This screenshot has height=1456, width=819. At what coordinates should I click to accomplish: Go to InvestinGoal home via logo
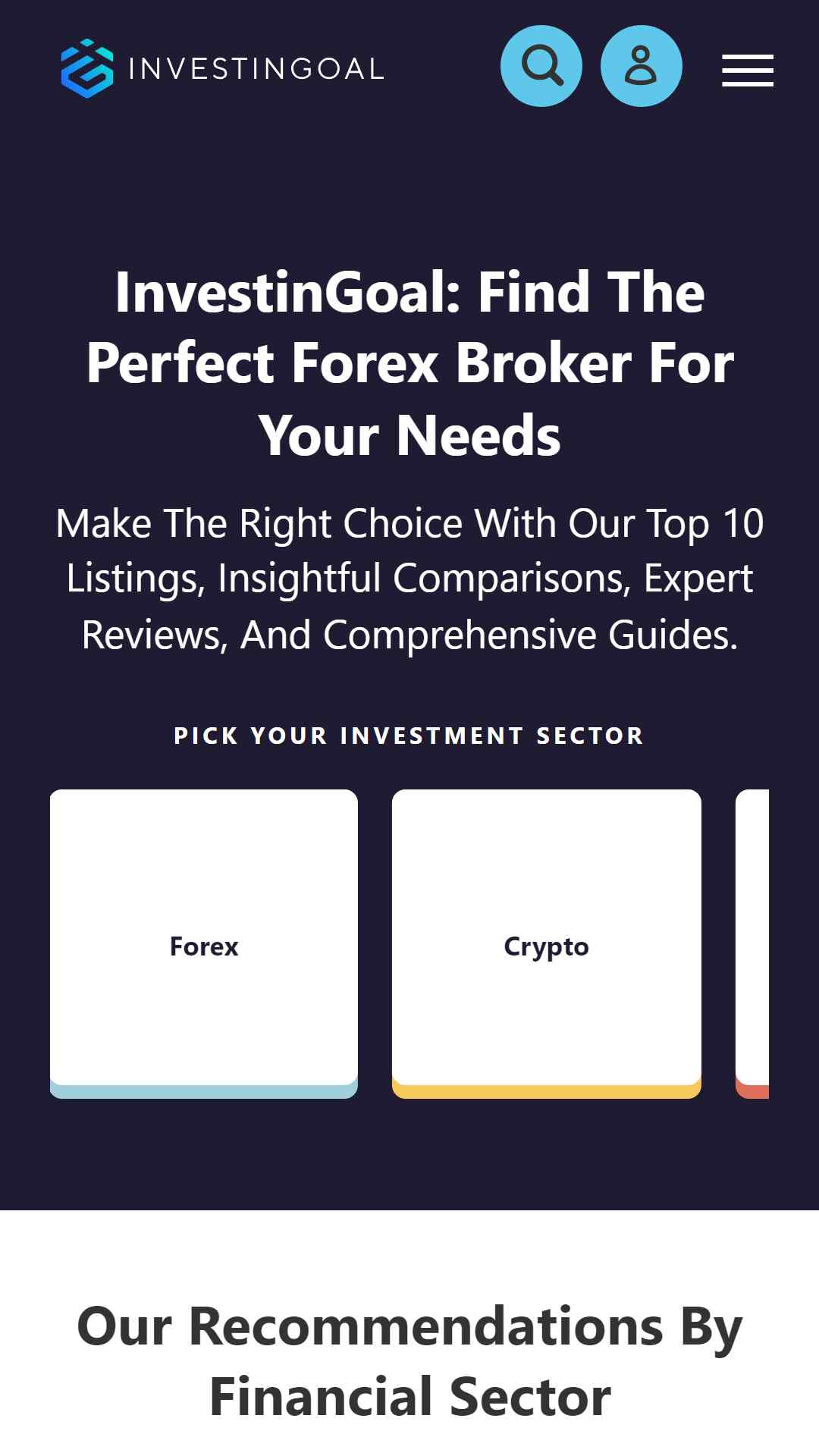[223, 68]
